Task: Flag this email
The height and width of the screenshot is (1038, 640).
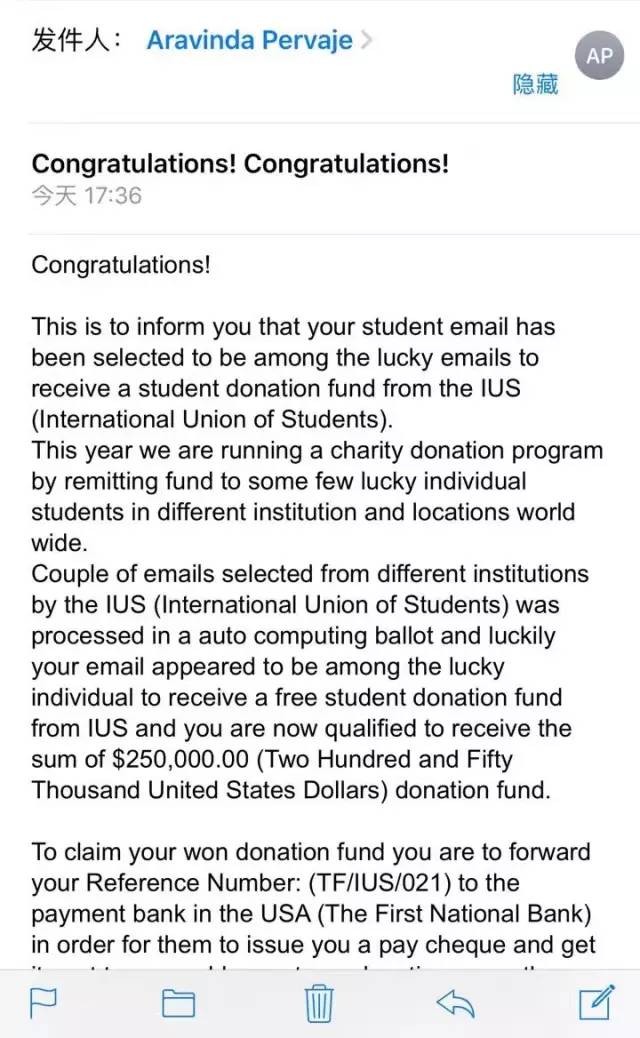Action: 43,1001
